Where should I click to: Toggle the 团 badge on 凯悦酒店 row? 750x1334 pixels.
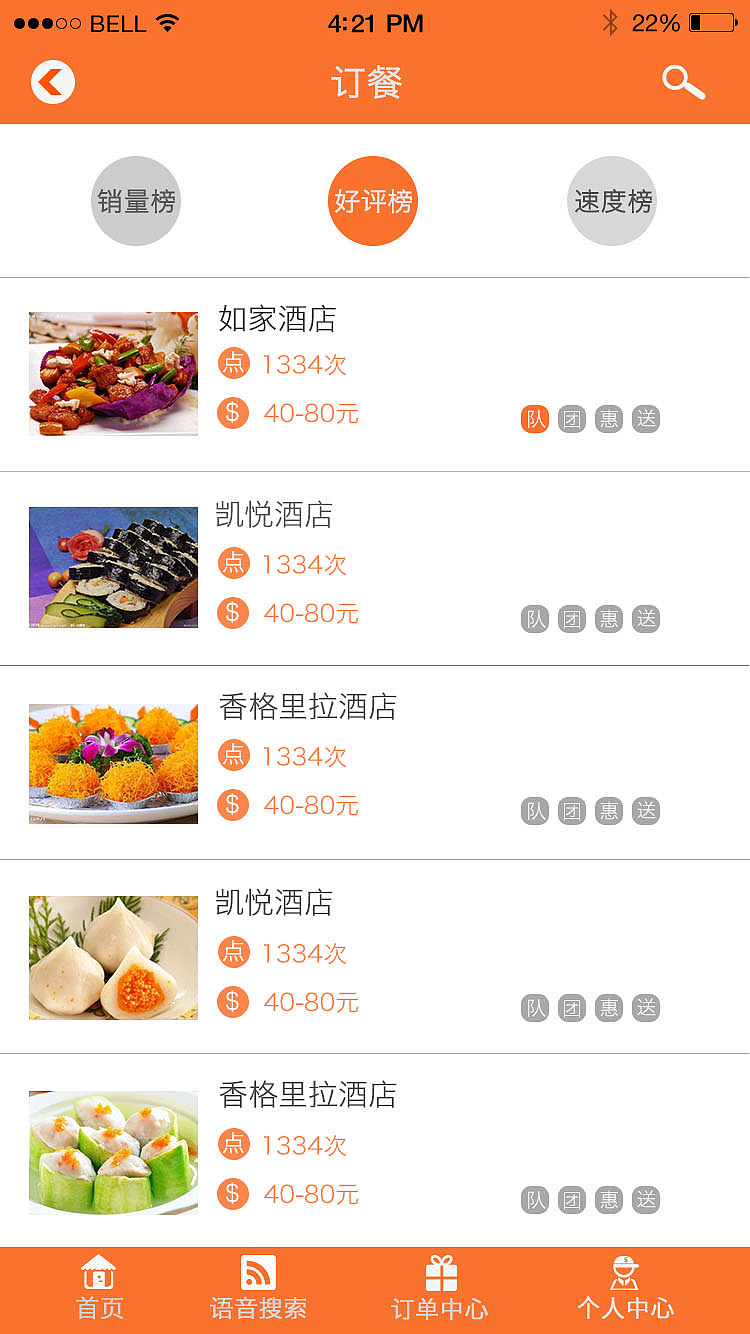pyautogui.click(x=571, y=619)
